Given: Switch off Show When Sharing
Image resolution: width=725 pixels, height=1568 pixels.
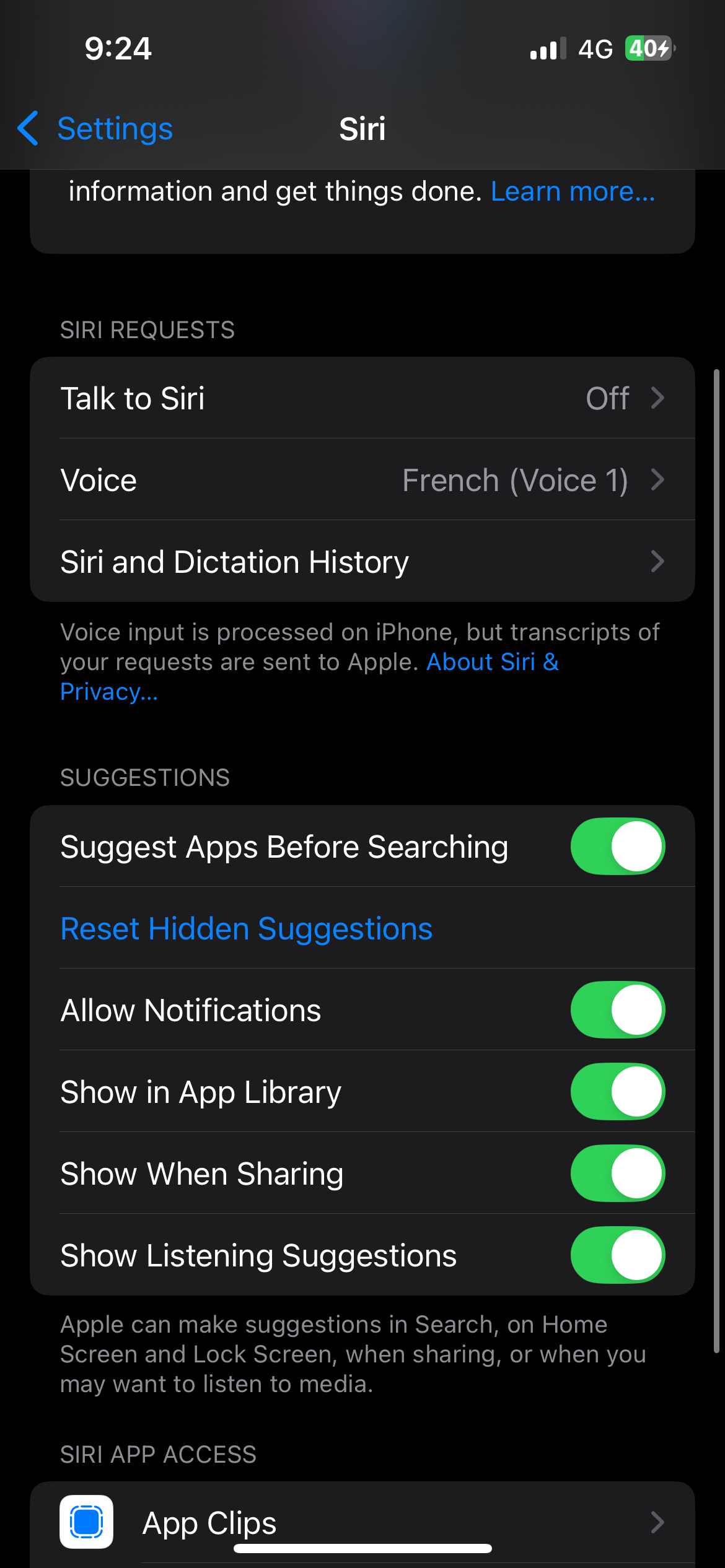Looking at the screenshot, I should (x=617, y=1174).
